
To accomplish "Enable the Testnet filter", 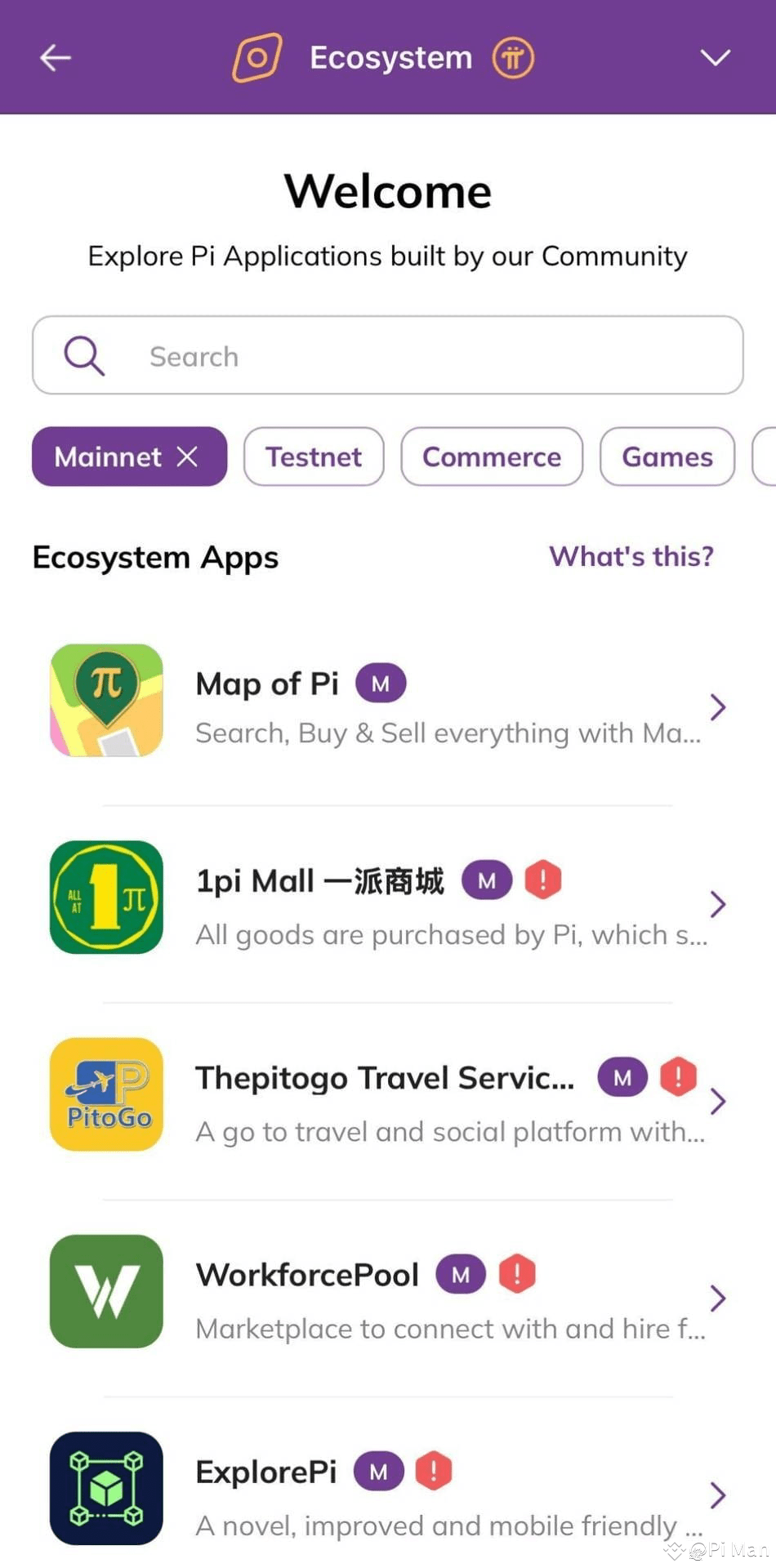I will click(x=314, y=457).
